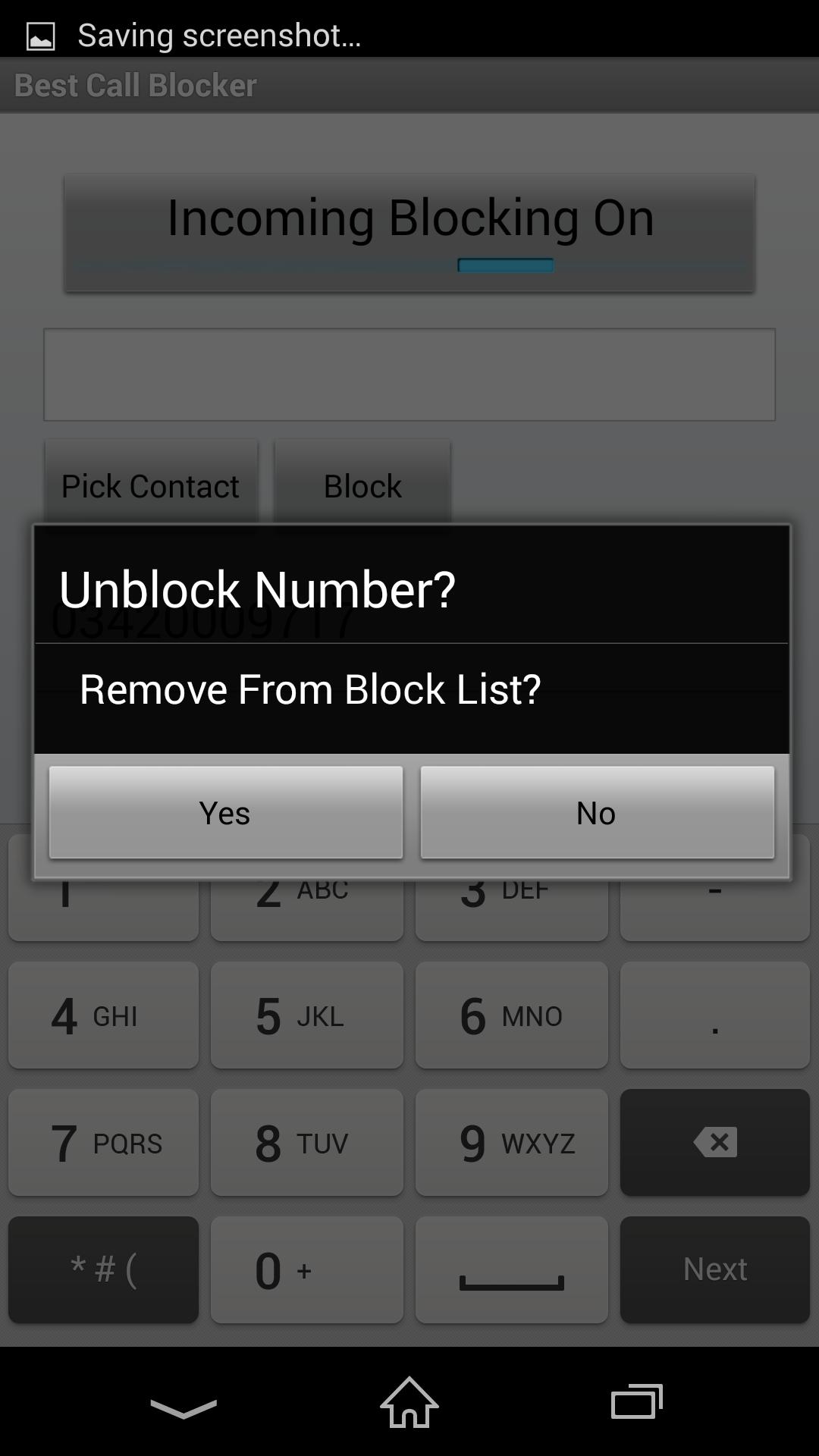Tap the blue indicator on the blocking switch
This screenshot has width=819, height=1456.
coord(506,265)
